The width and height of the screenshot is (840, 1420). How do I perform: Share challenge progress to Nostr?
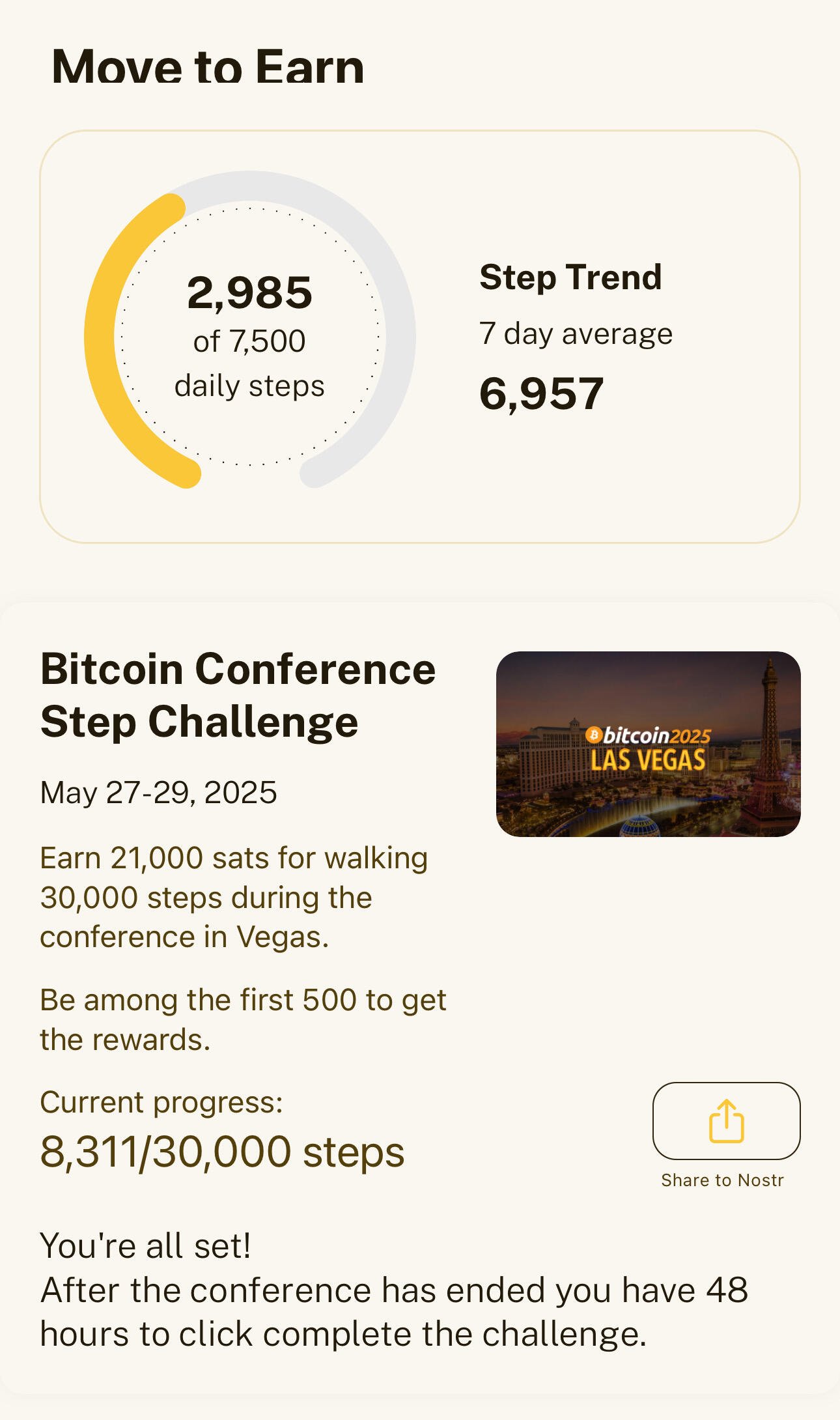[726, 1121]
